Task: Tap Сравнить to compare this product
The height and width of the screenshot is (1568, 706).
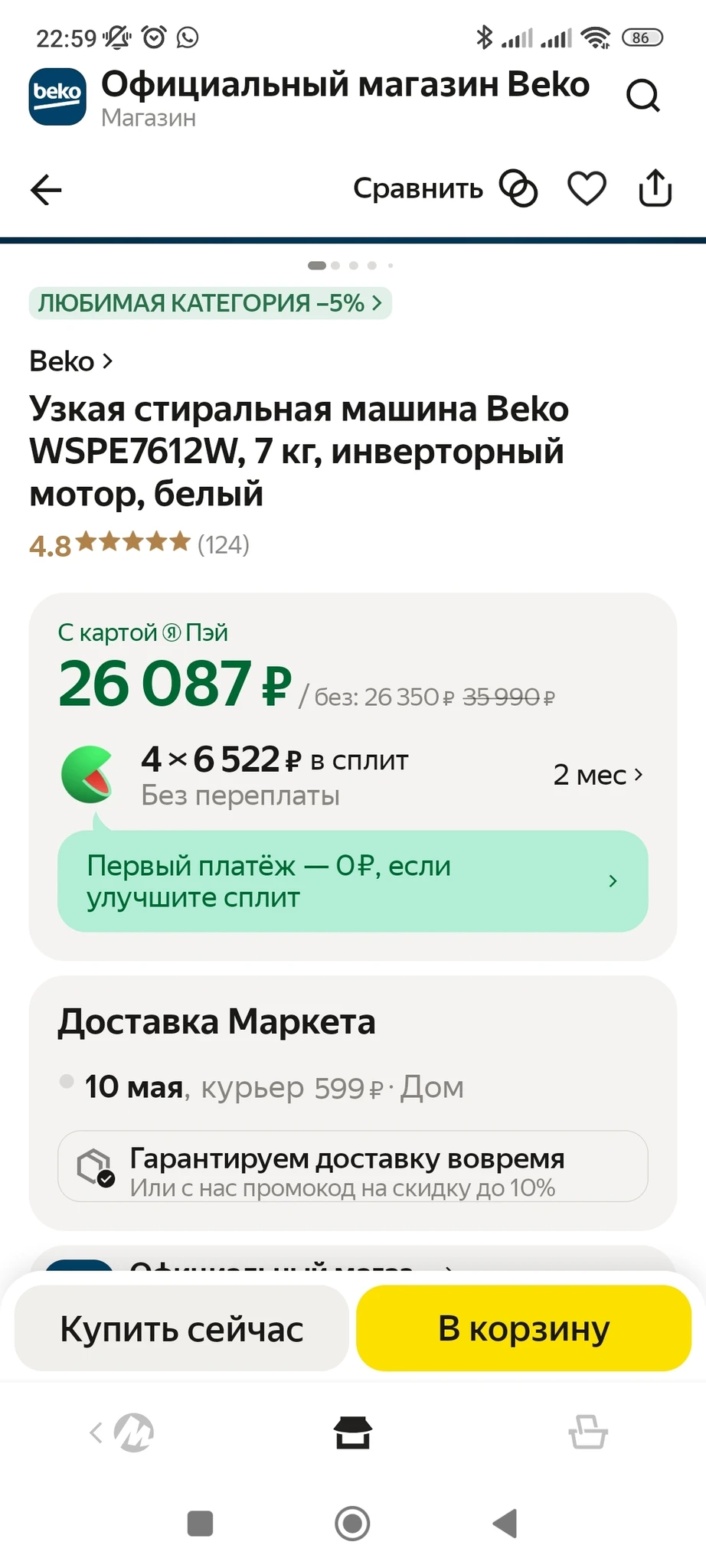Action: point(445,188)
